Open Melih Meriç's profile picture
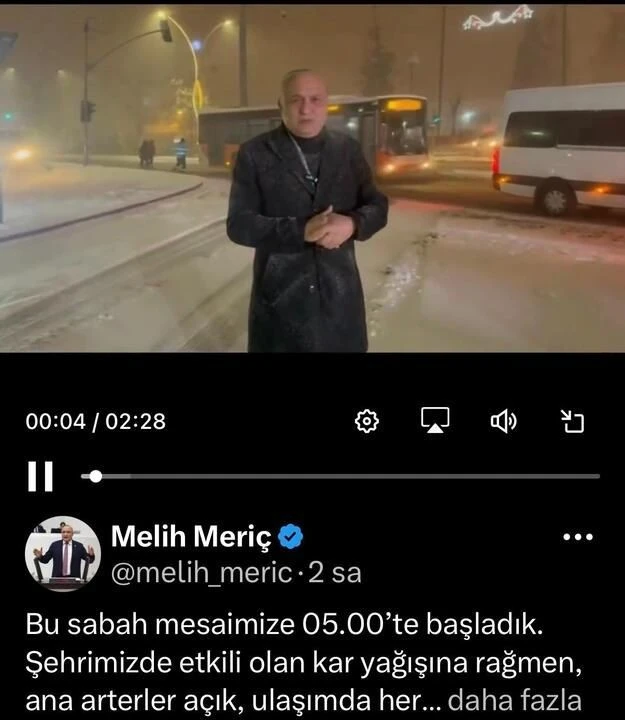 pyautogui.click(x=63, y=554)
